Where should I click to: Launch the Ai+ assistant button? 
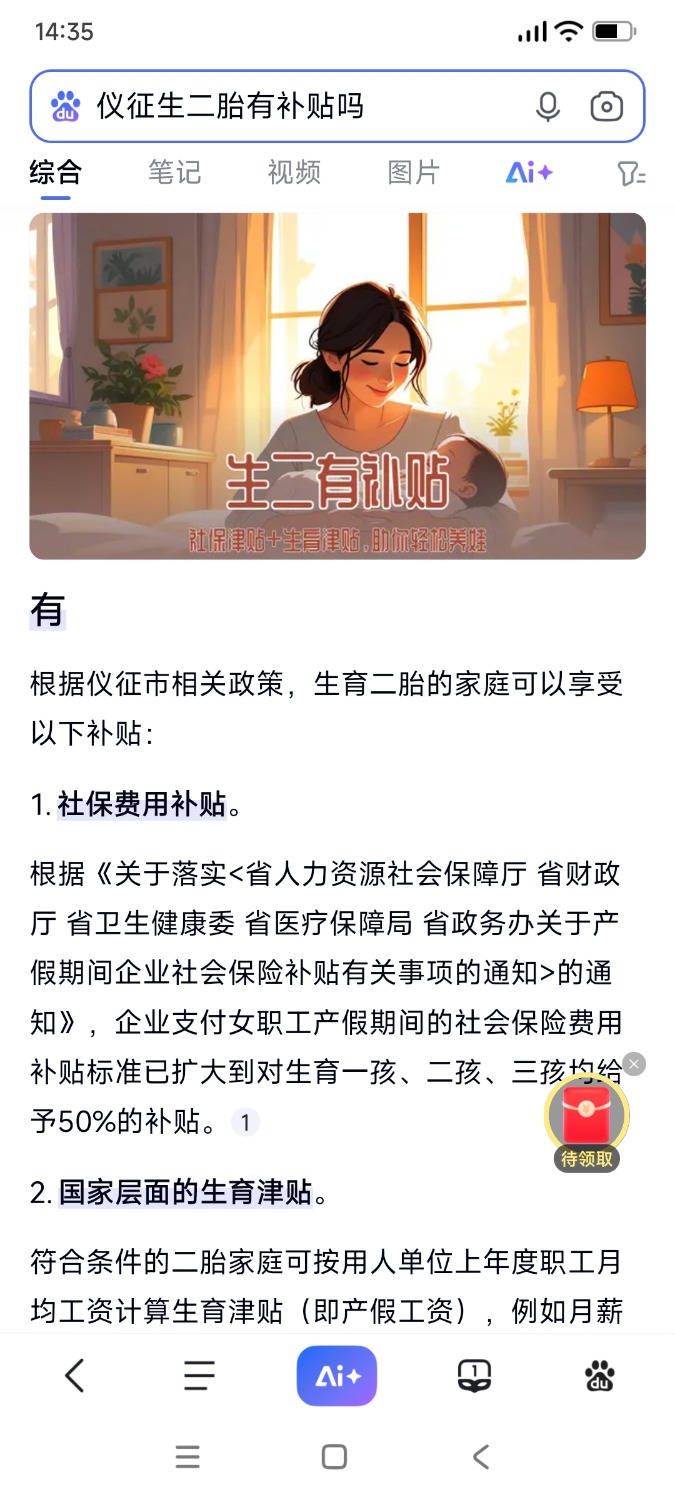point(337,1376)
